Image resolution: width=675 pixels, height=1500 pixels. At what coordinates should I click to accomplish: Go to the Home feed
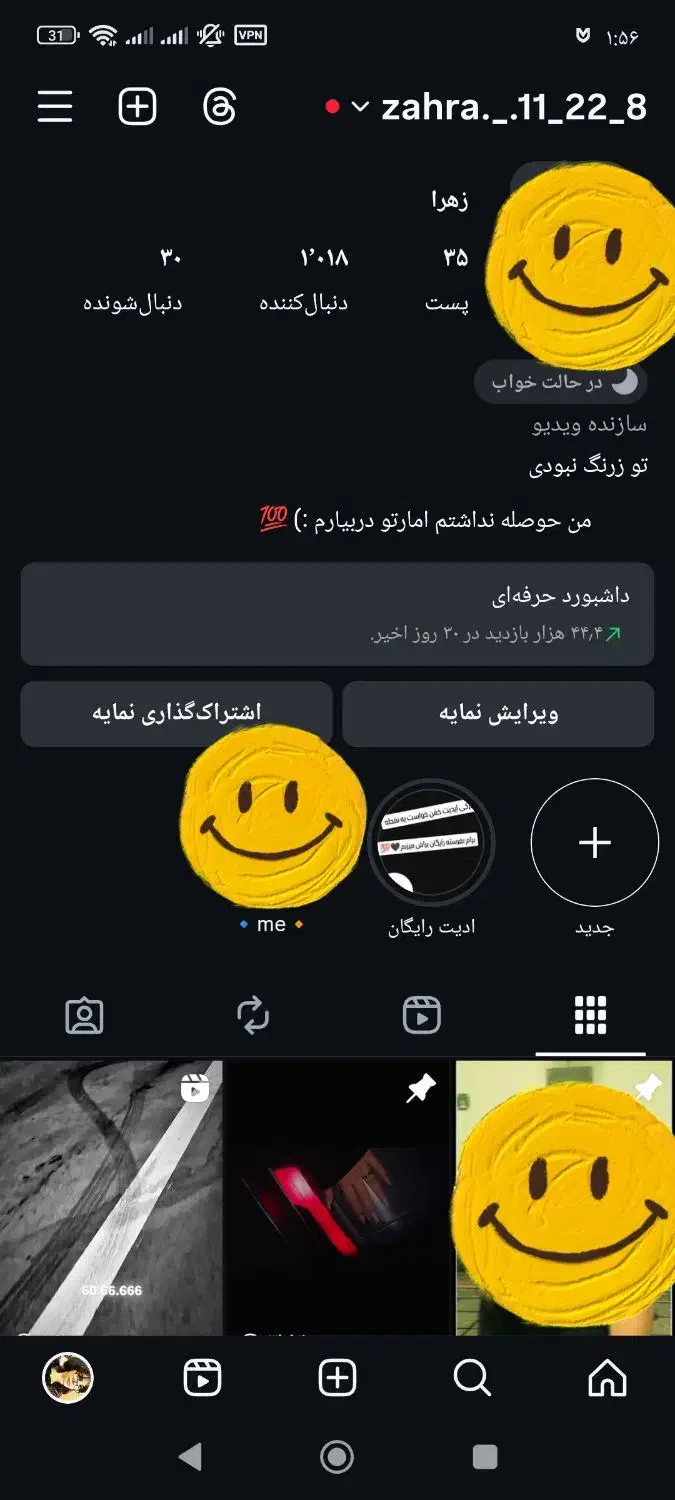[607, 1379]
